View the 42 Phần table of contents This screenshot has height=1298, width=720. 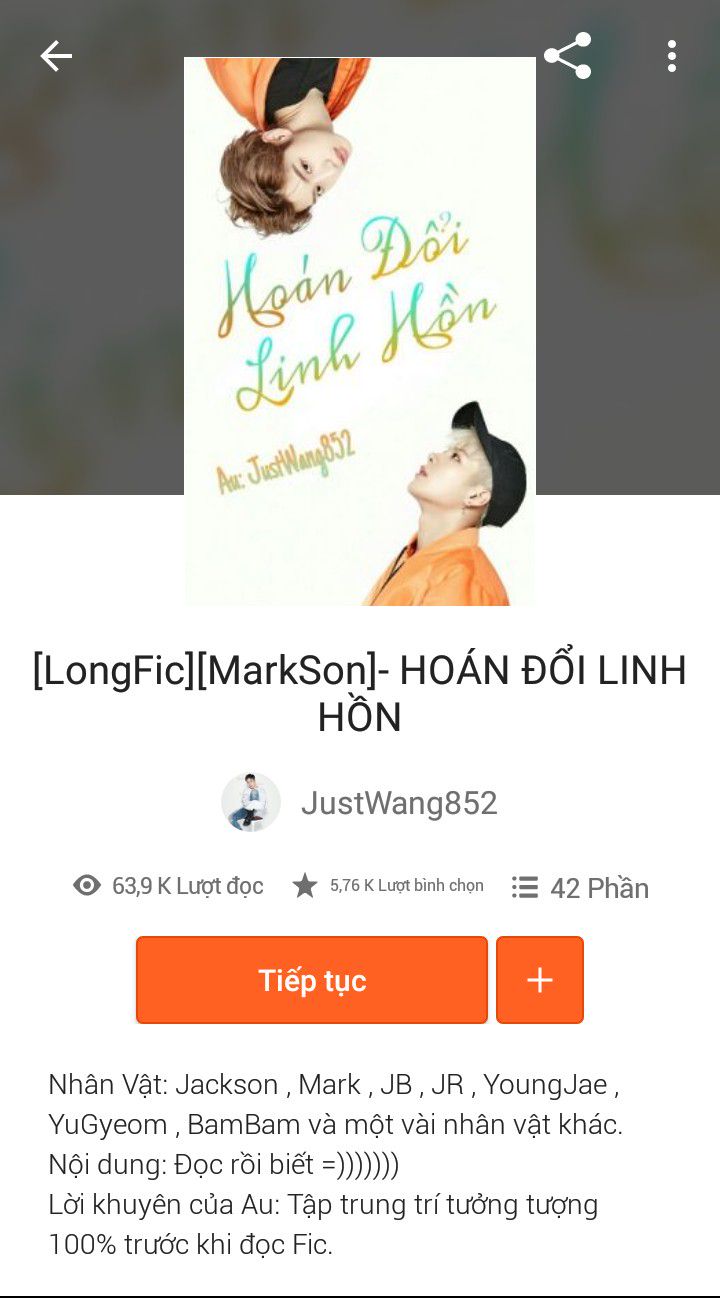pyautogui.click(x=580, y=888)
